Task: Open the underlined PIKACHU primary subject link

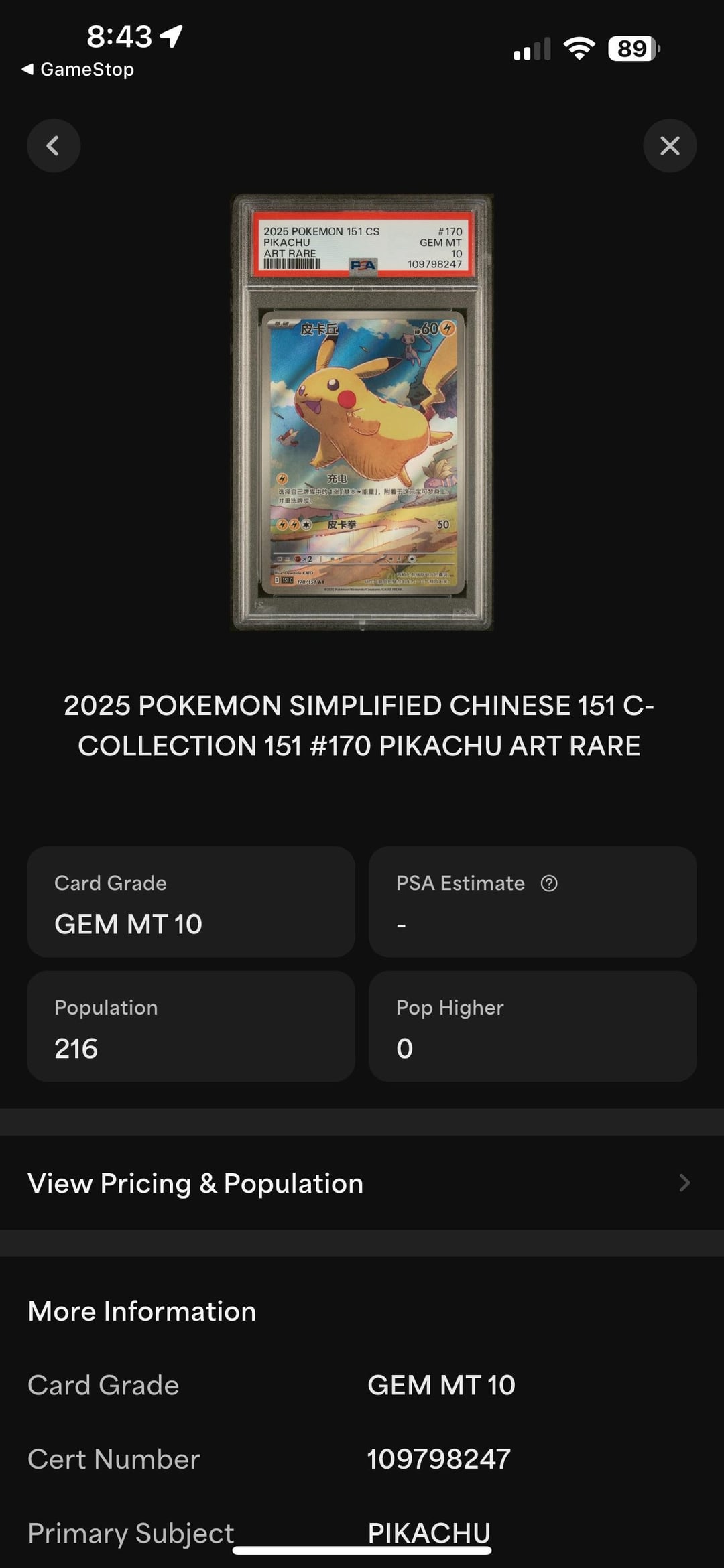Action: click(429, 1533)
